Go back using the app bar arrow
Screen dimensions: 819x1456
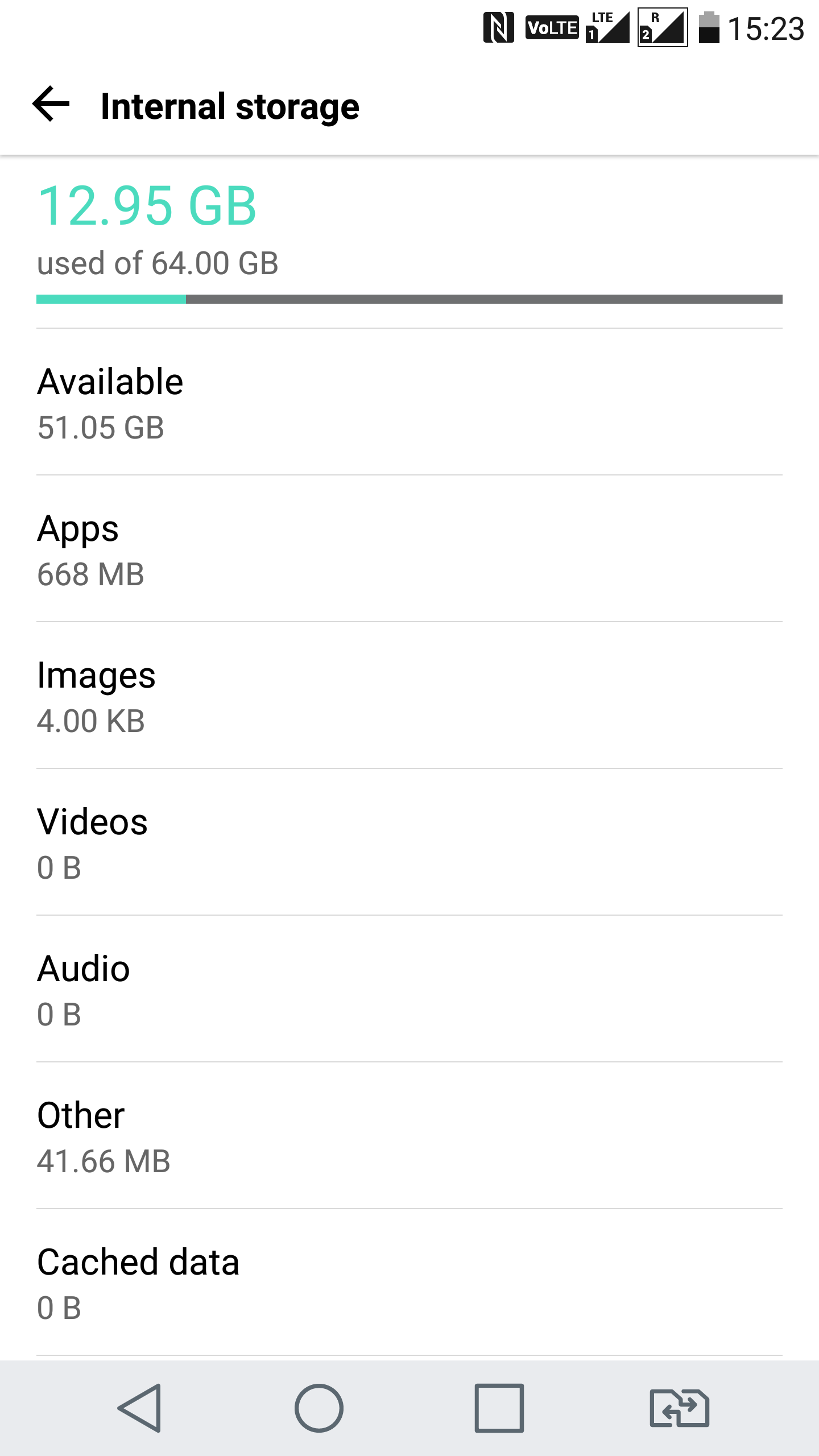pos(51,104)
